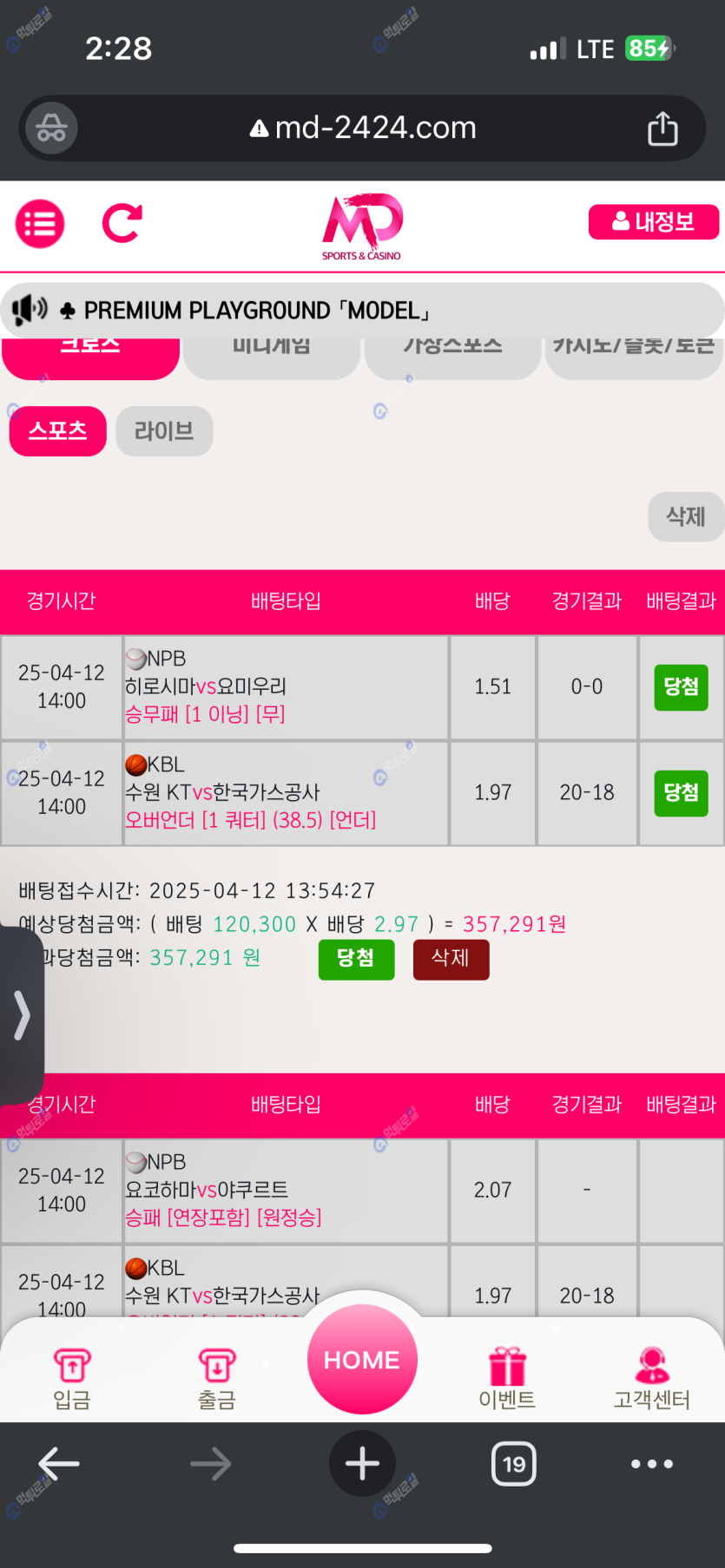Go back in the browser

[59, 1464]
